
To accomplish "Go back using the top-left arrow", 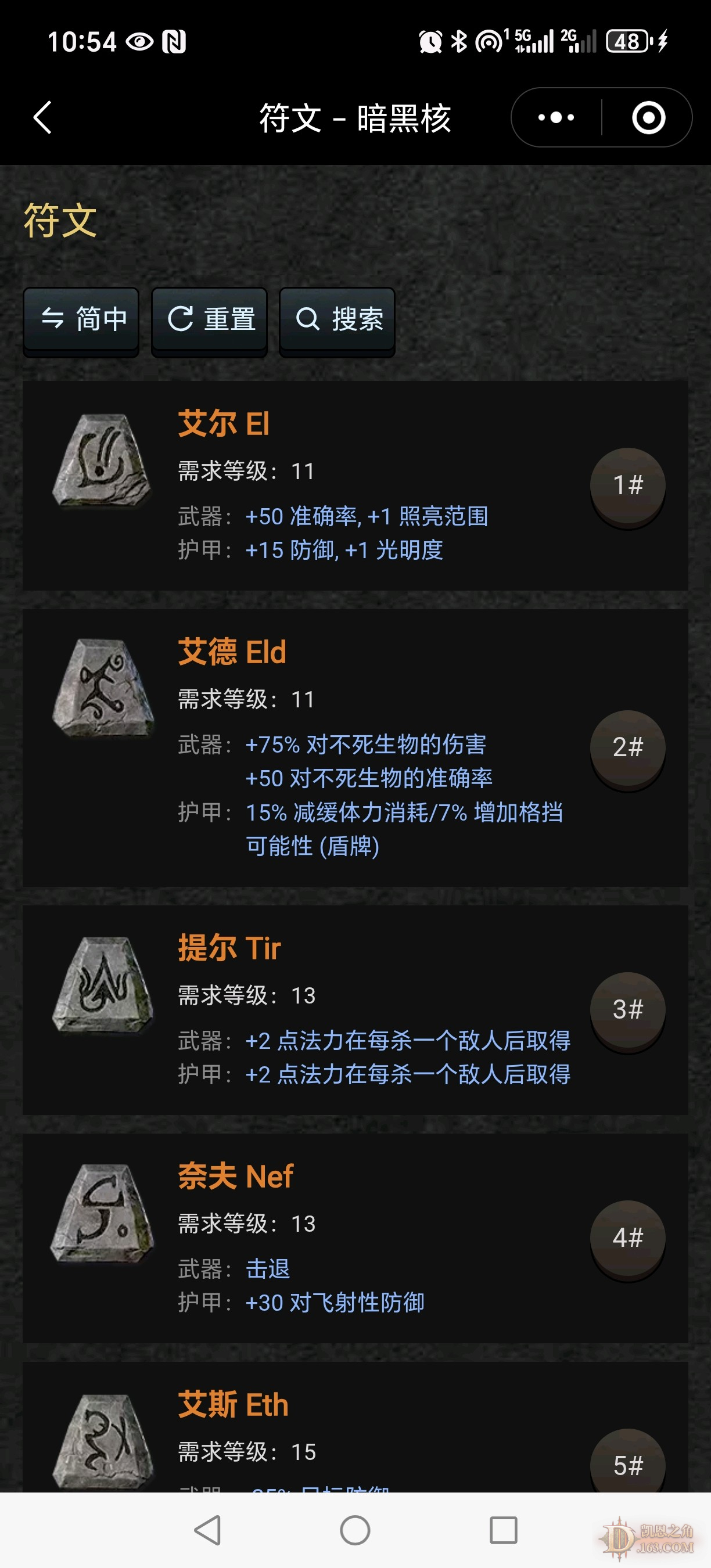I will [x=42, y=117].
